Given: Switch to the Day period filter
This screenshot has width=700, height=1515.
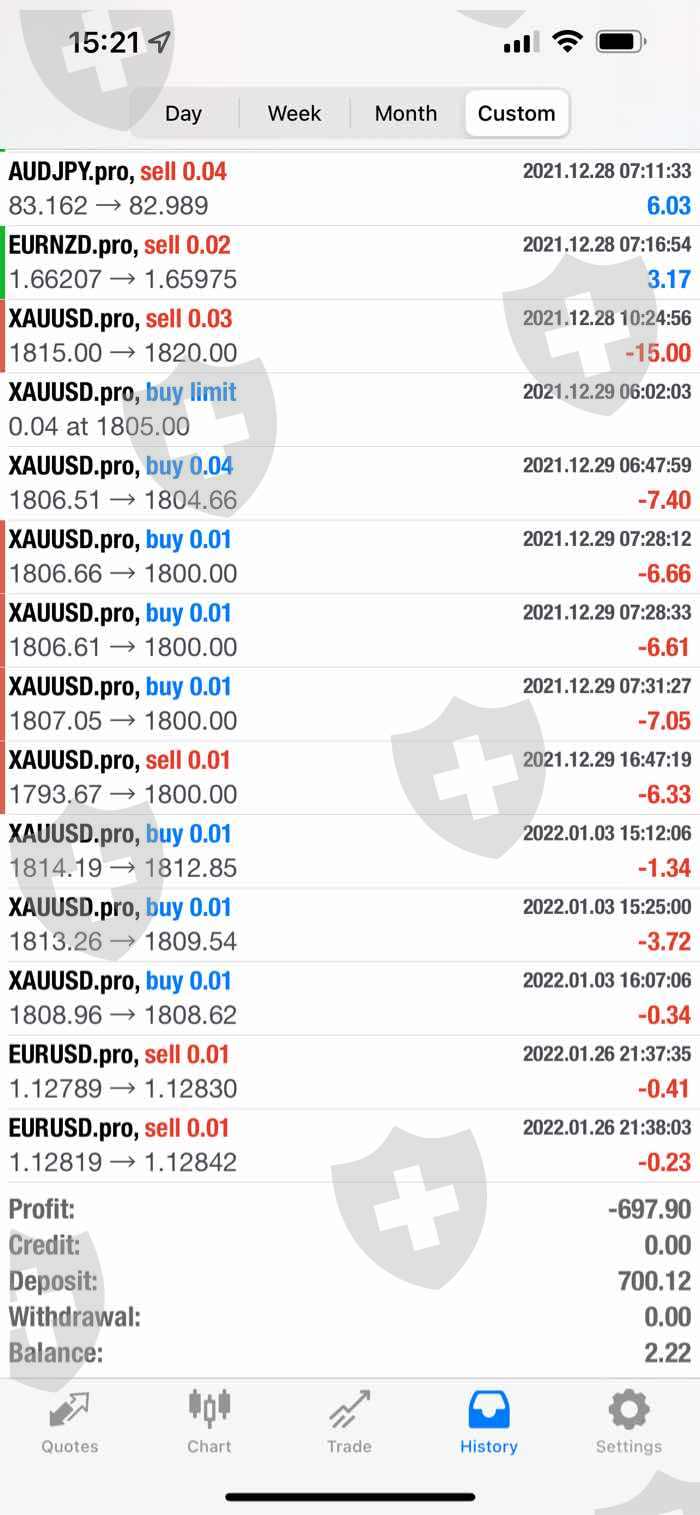Looking at the screenshot, I should (184, 113).
